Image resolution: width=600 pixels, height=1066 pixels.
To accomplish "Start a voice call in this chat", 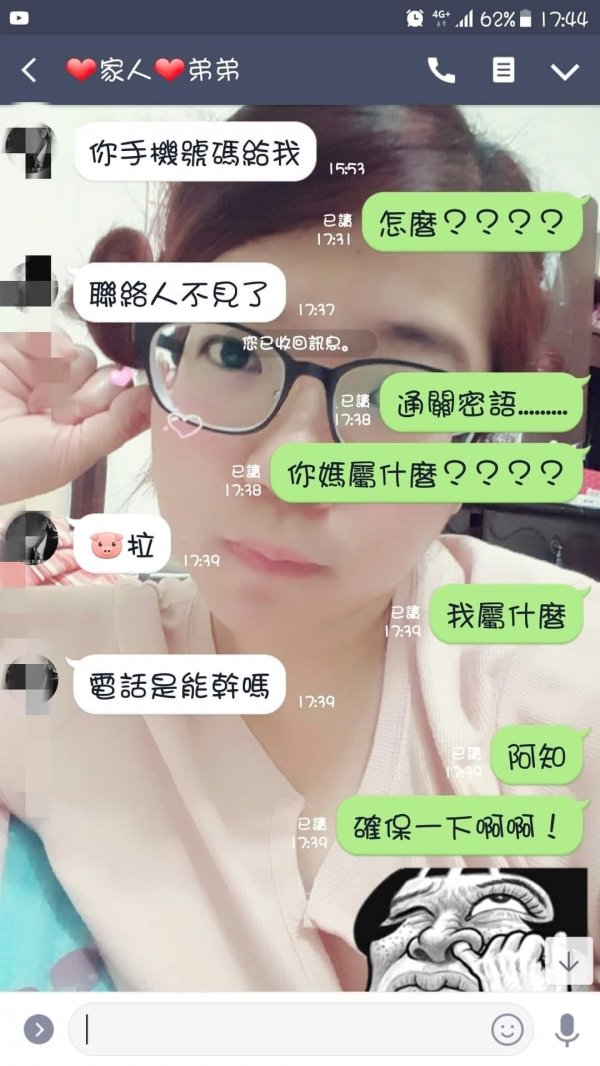I will [x=441, y=70].
